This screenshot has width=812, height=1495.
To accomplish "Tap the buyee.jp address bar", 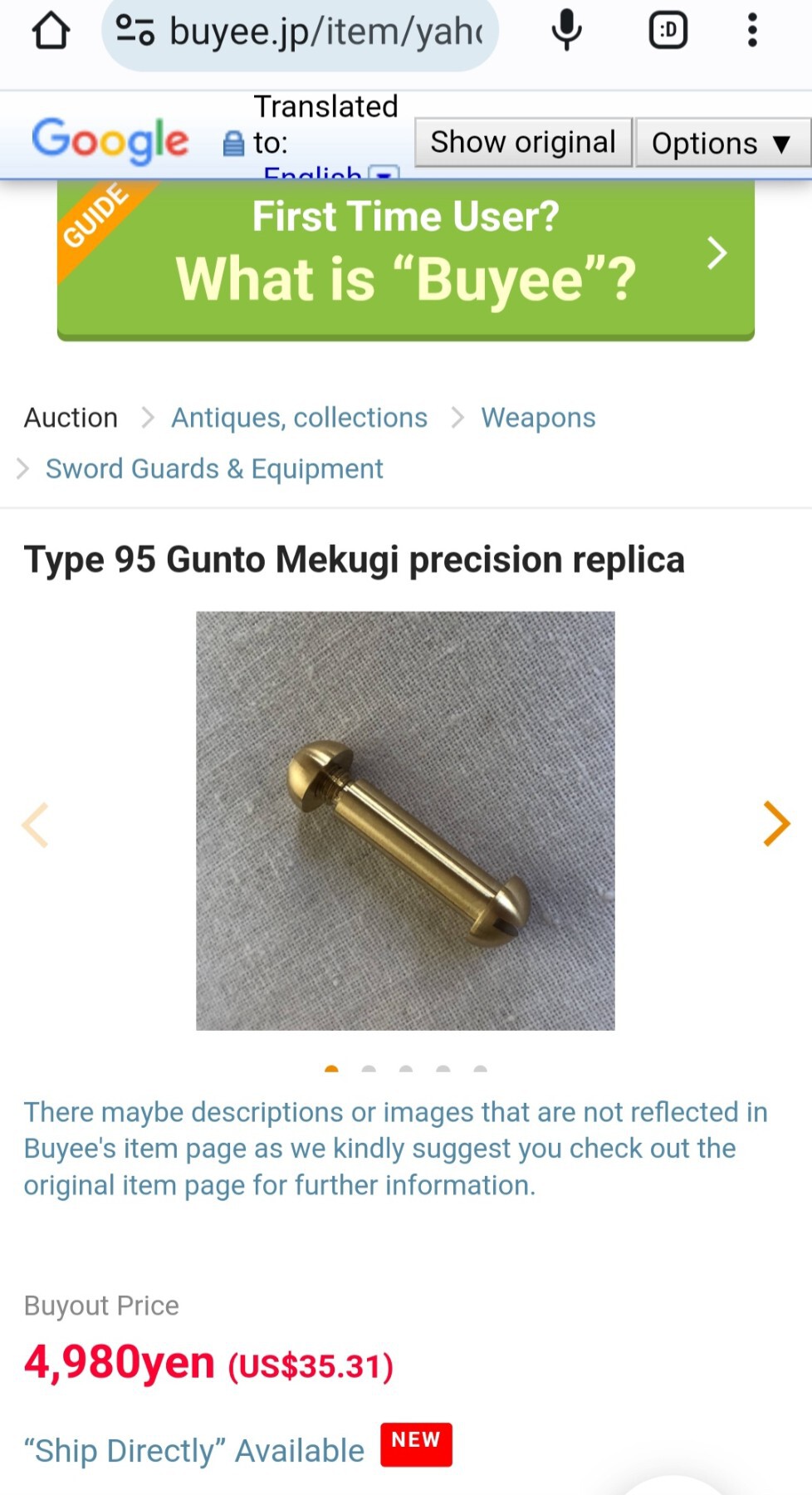I will click(x=301, y=32).
